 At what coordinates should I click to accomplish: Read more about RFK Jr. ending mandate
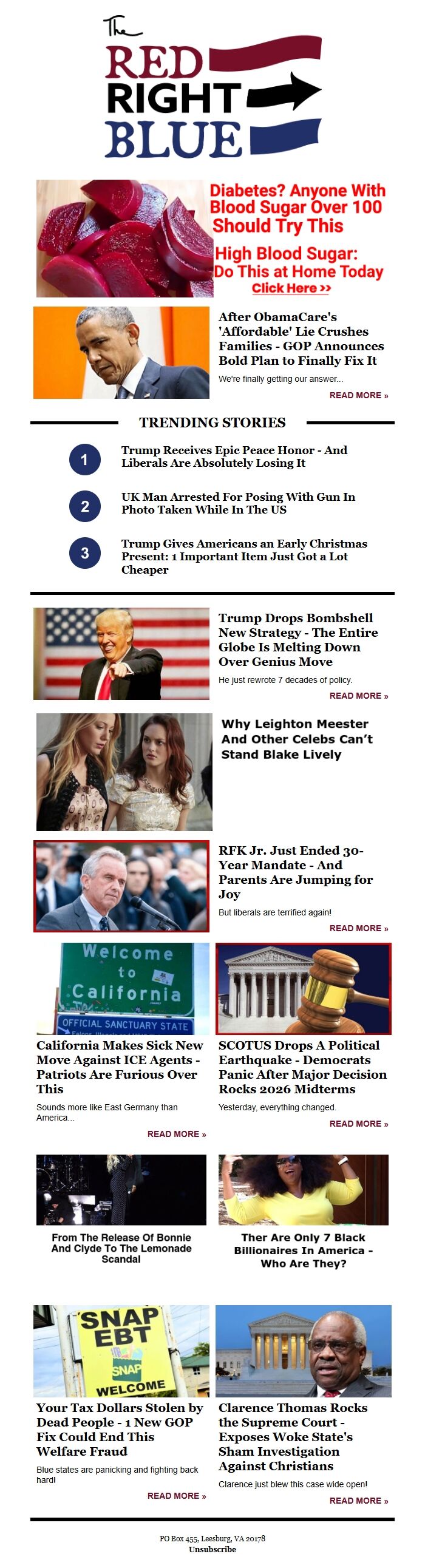click(358, 928)
